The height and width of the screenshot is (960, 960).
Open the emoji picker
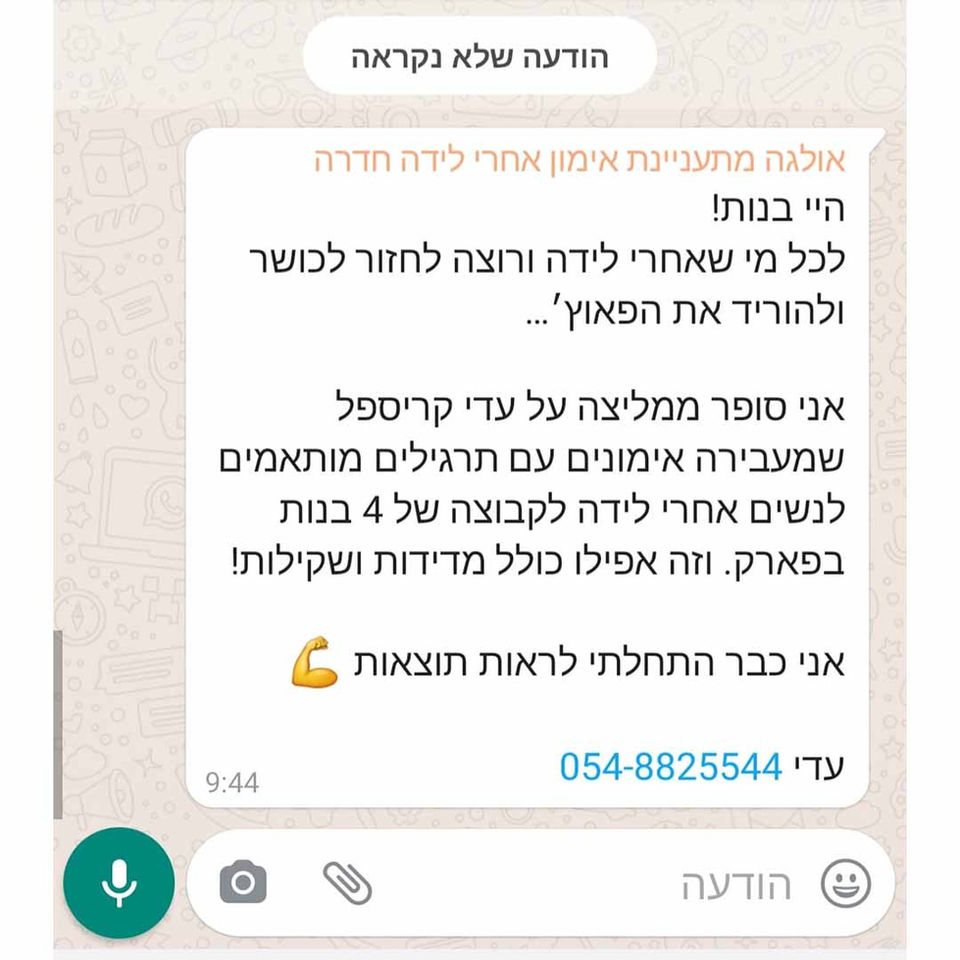[846, 884]
